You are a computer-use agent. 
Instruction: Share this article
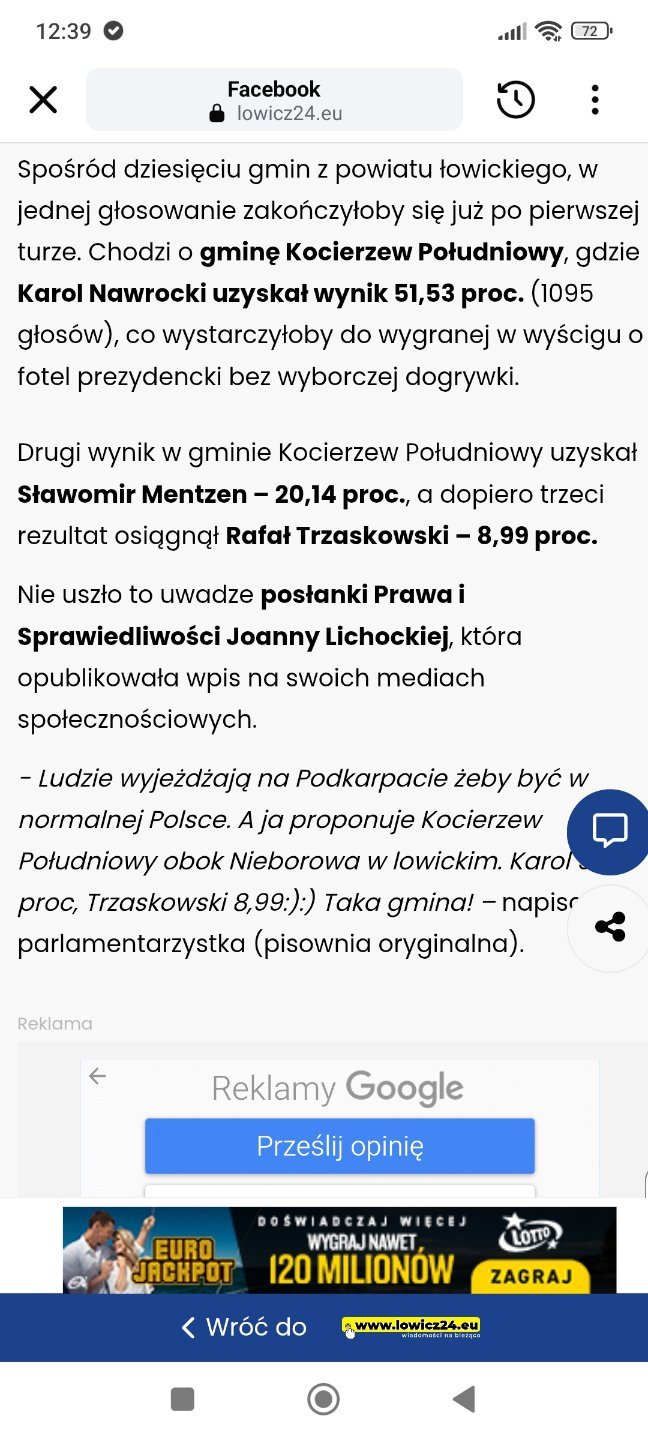coord(610,926)
